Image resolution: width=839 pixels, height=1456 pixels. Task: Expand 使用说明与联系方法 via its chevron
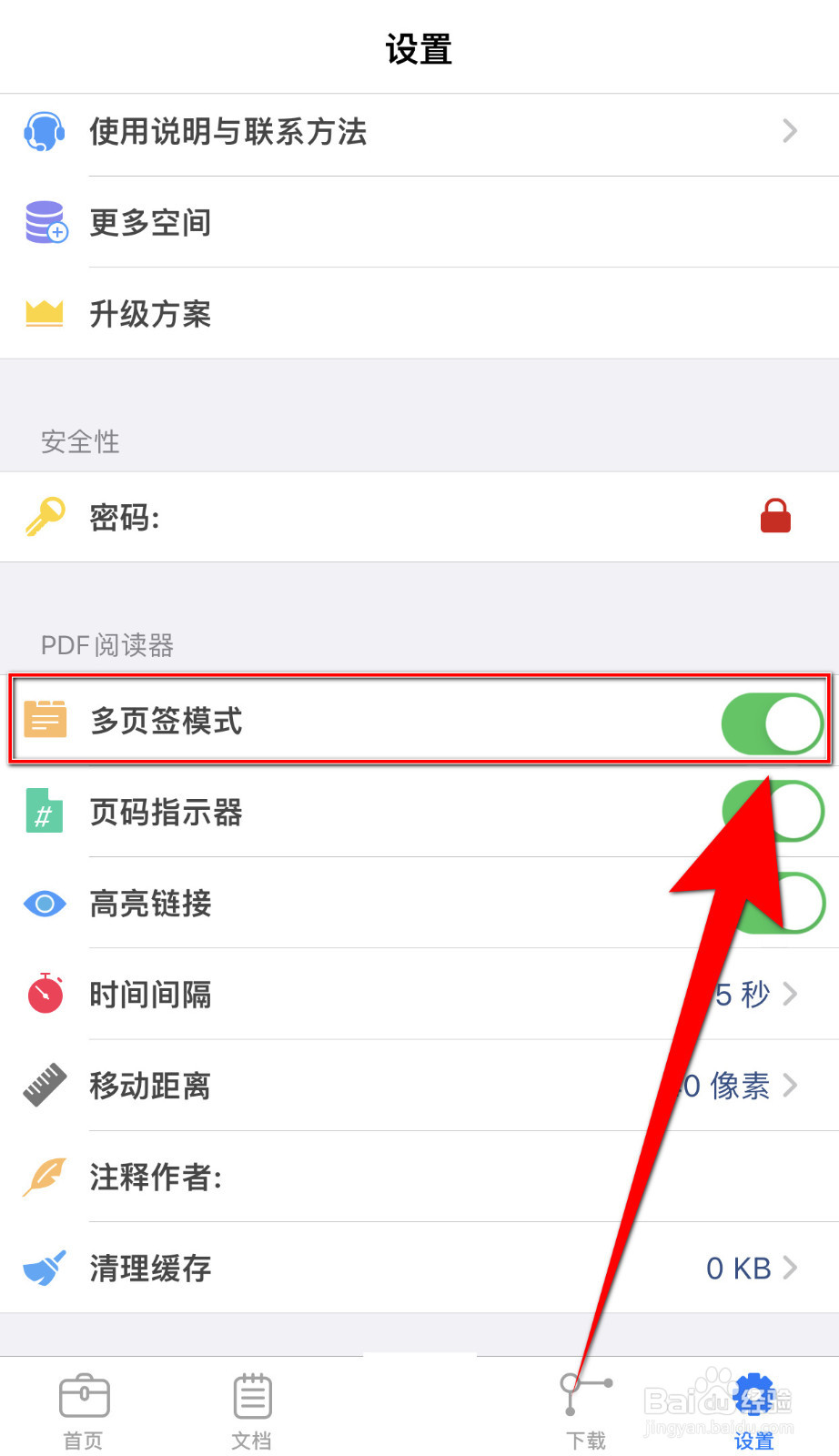click(x=788, y=132)
